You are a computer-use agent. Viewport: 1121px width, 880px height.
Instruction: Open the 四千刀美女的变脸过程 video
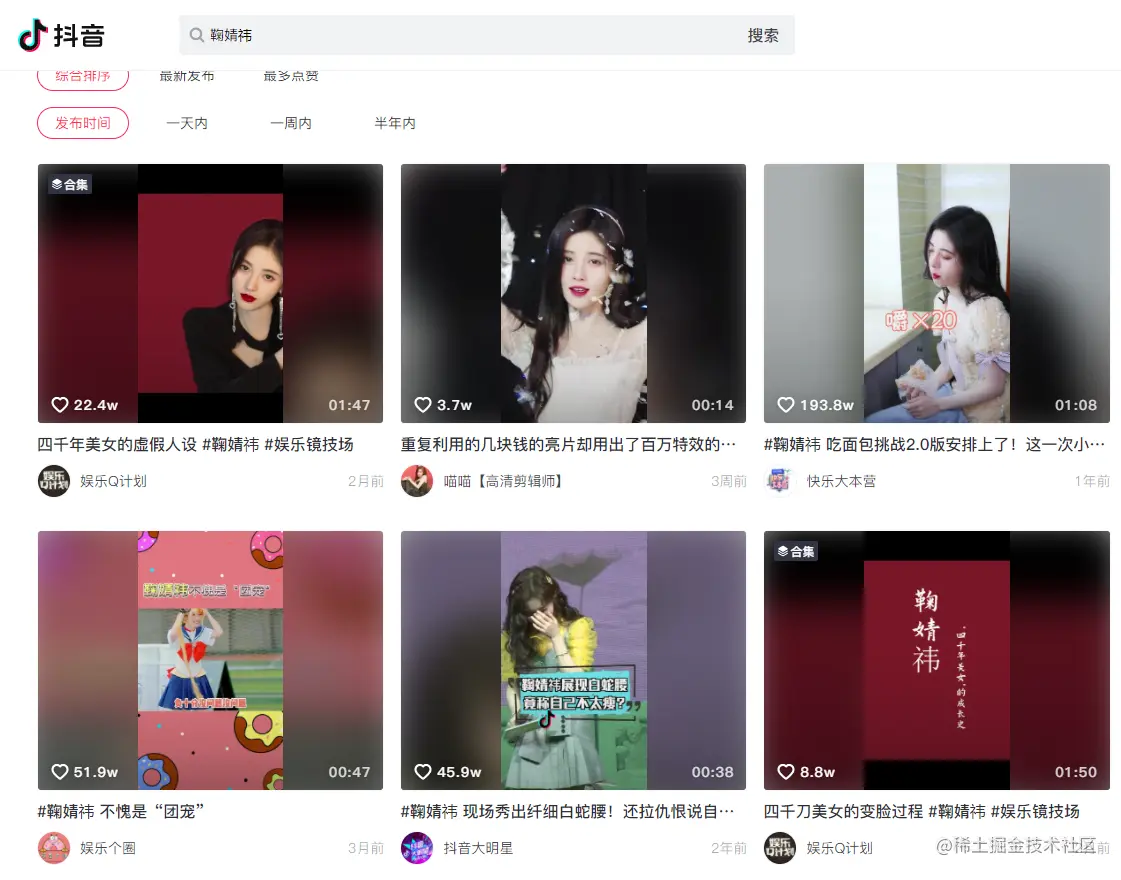point(936,660)
